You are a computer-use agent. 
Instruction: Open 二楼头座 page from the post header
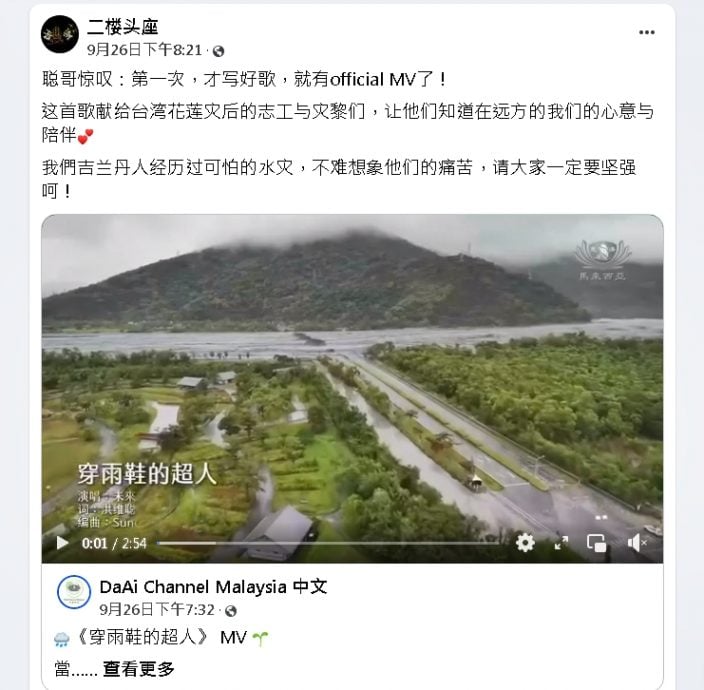tap(122, 26)
